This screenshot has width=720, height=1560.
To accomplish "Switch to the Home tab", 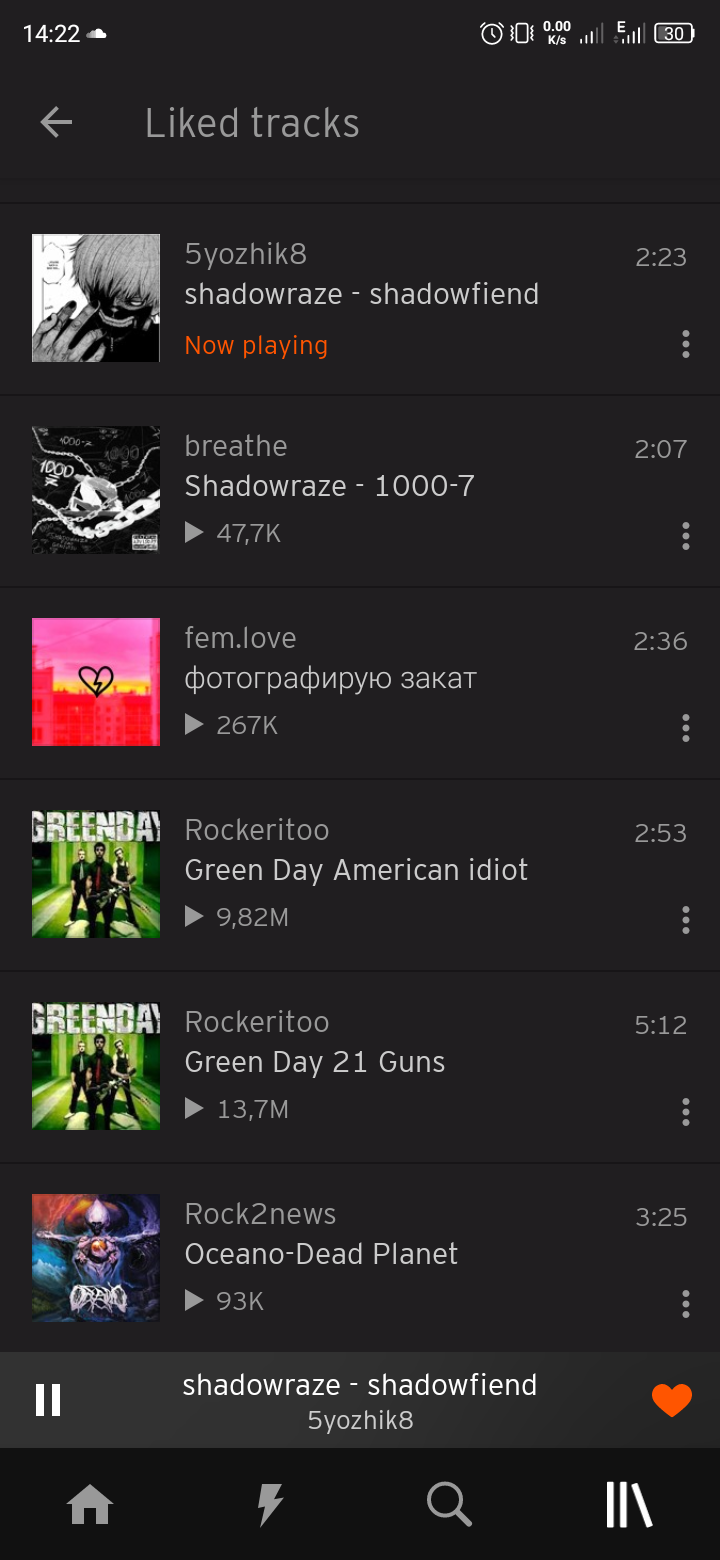I will point(90,1505).
